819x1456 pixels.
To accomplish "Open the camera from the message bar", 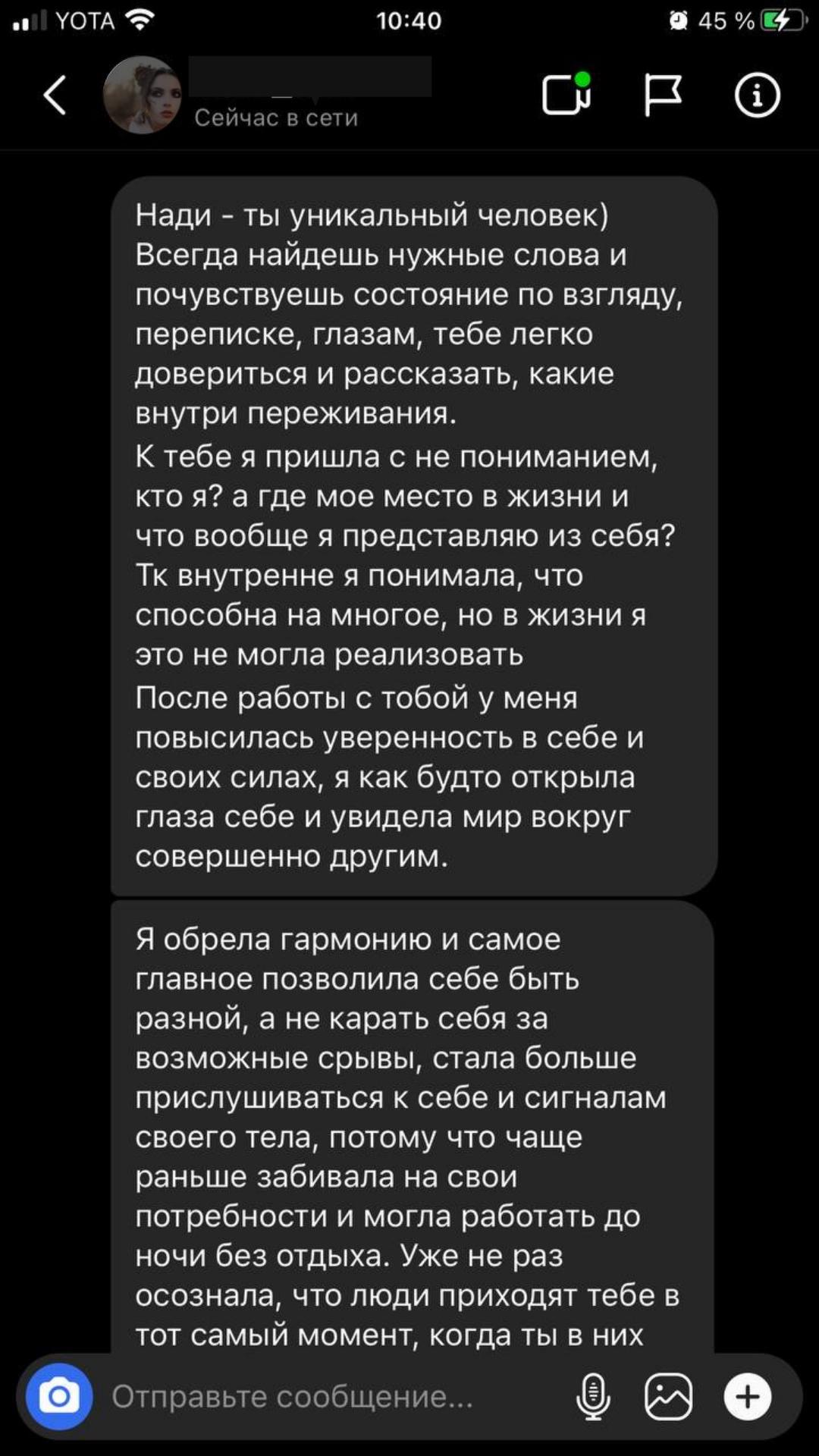I will [59, 1396].
